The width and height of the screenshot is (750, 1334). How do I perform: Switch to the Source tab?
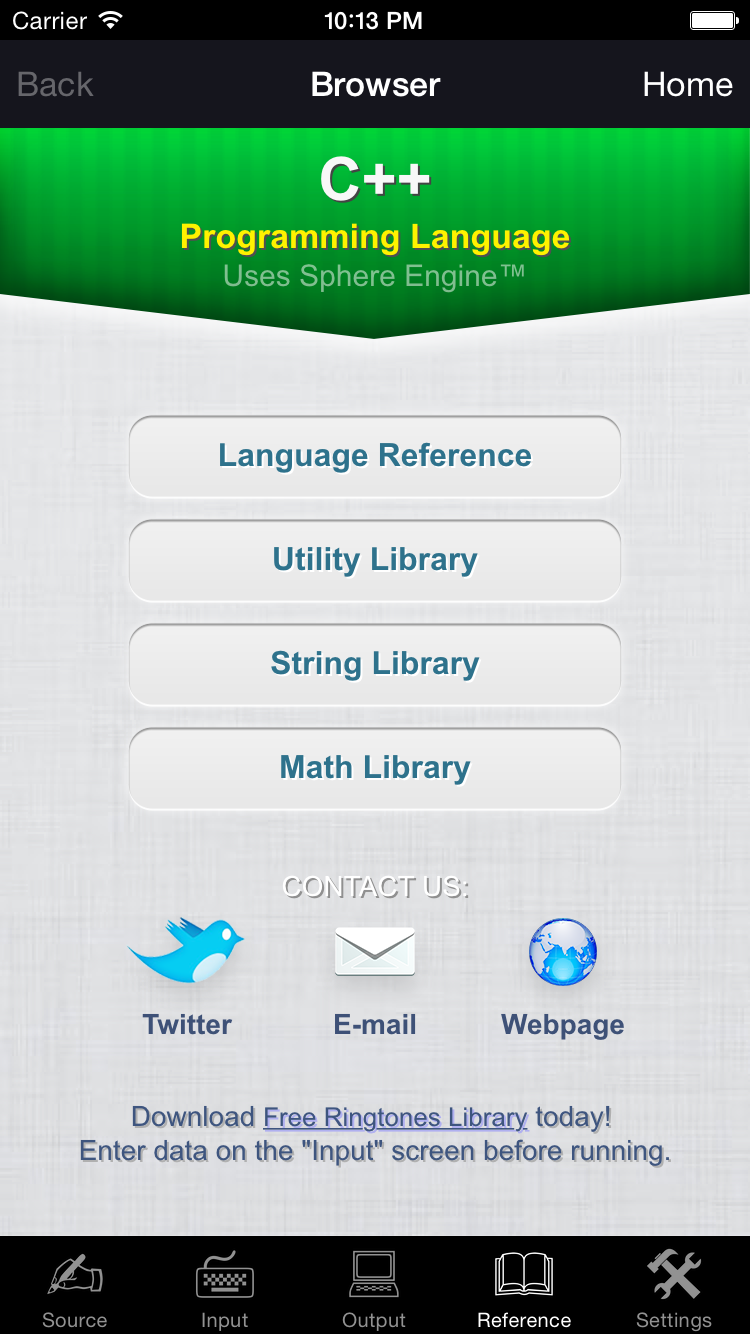pyautogui.click(x=75, y=1289)
